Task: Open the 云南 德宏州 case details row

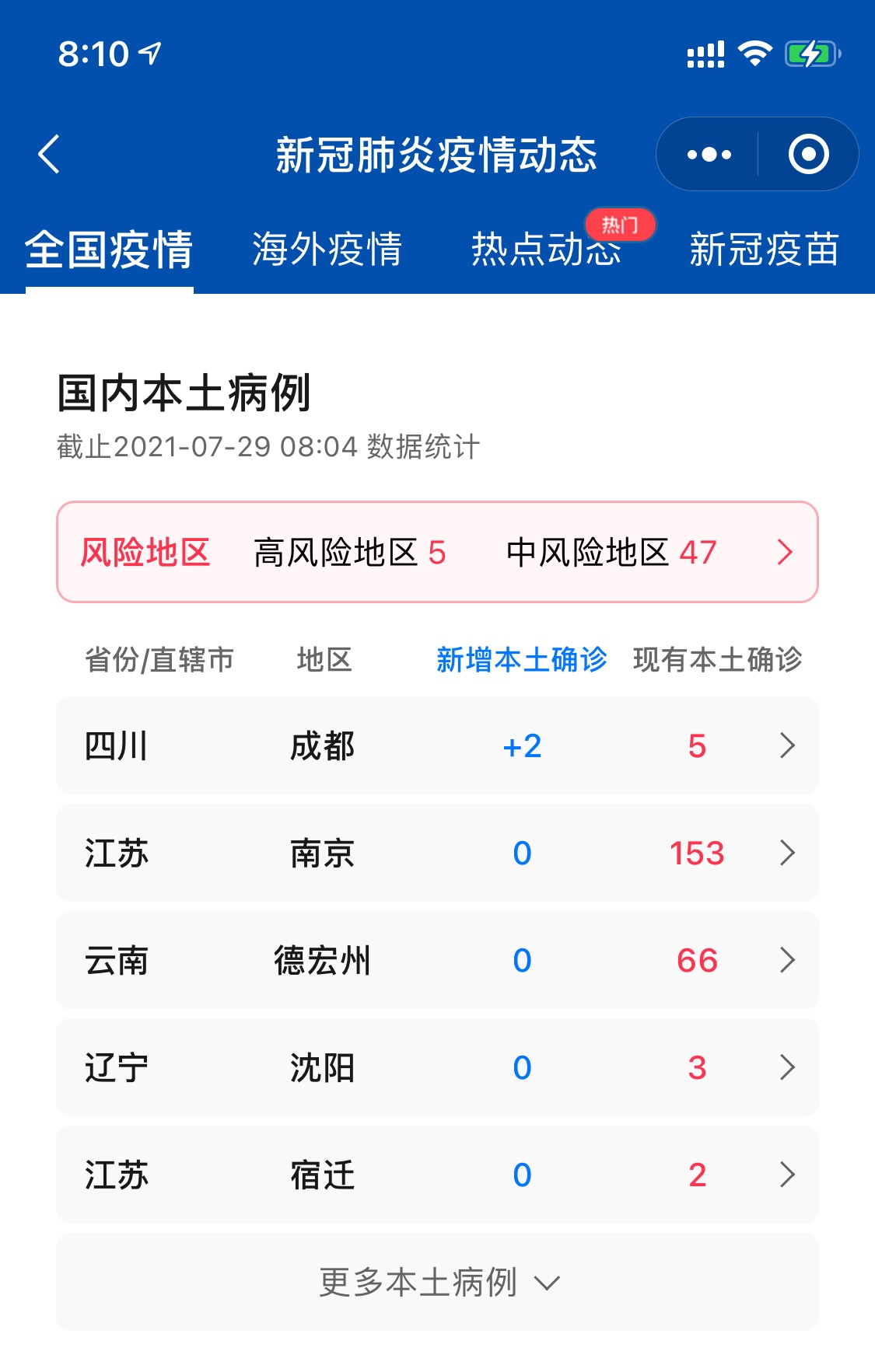Action: [437, 960]
